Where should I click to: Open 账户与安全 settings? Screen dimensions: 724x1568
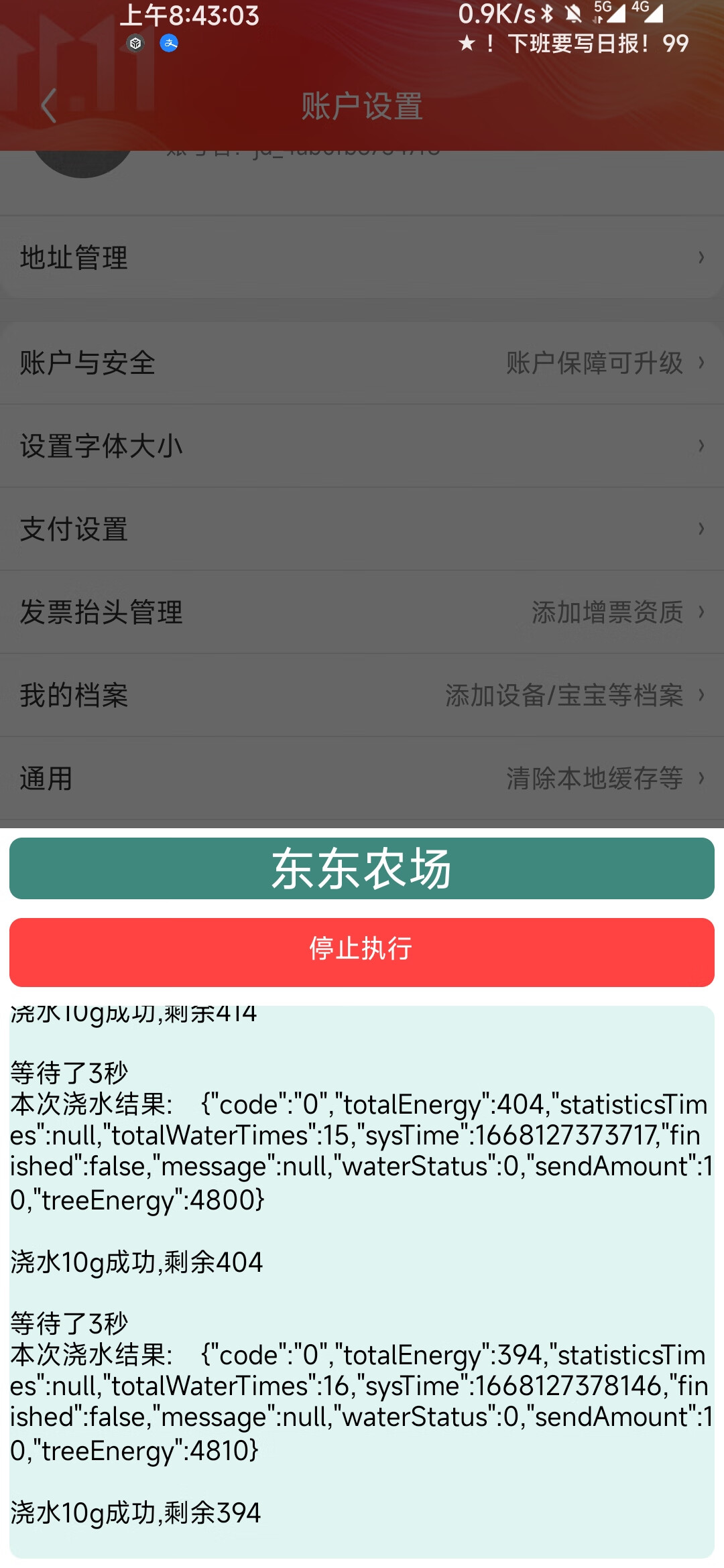pos(362,363)
